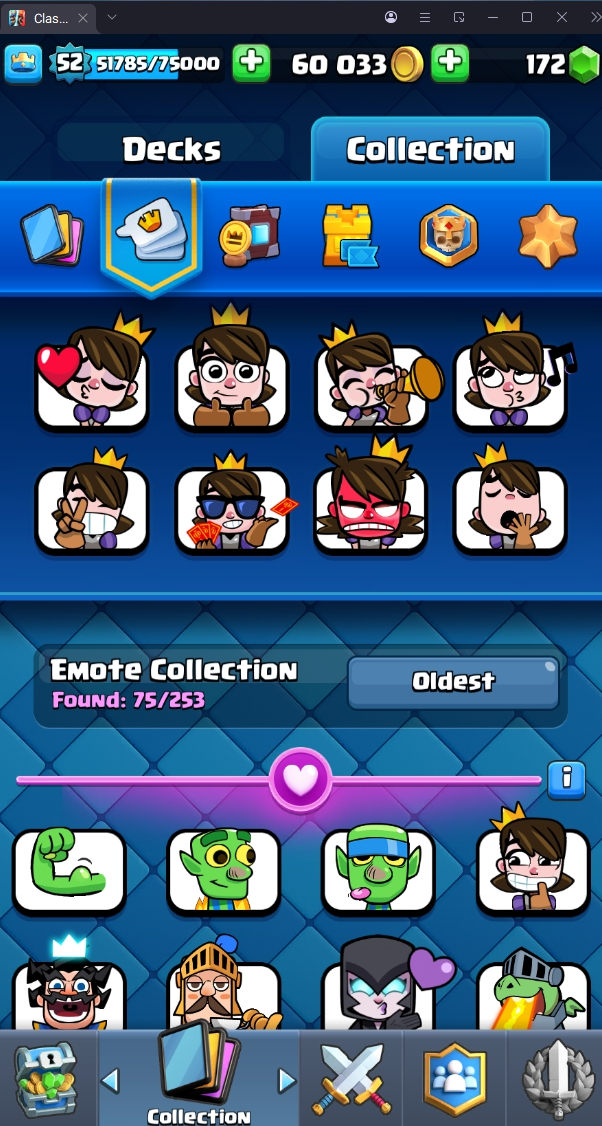This screenshot has height=1126, width=602.
Task: Open the king player profile icon
Action: (x=22, y=64)
